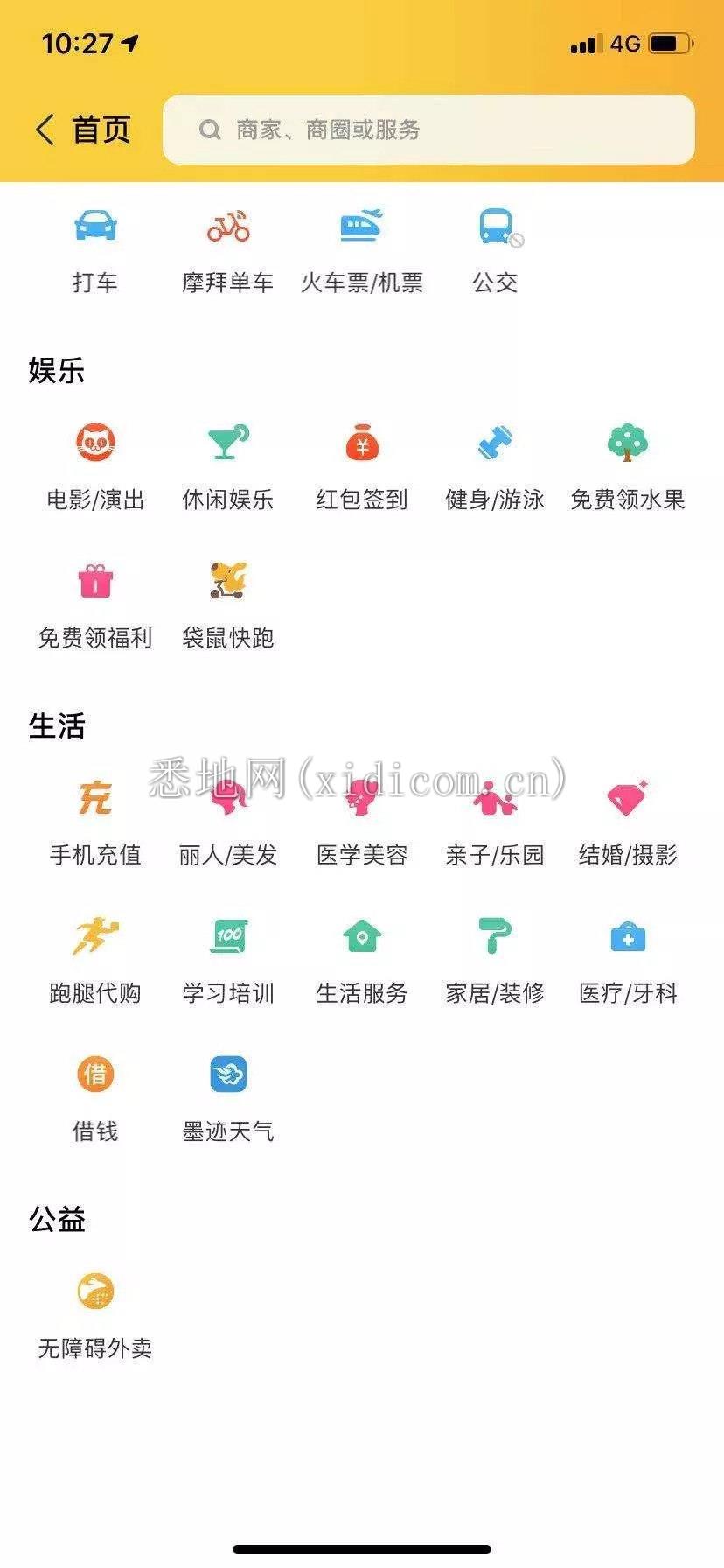Go back to 首页
This screenshot has width=724, height=1568.
coord(83,129)
